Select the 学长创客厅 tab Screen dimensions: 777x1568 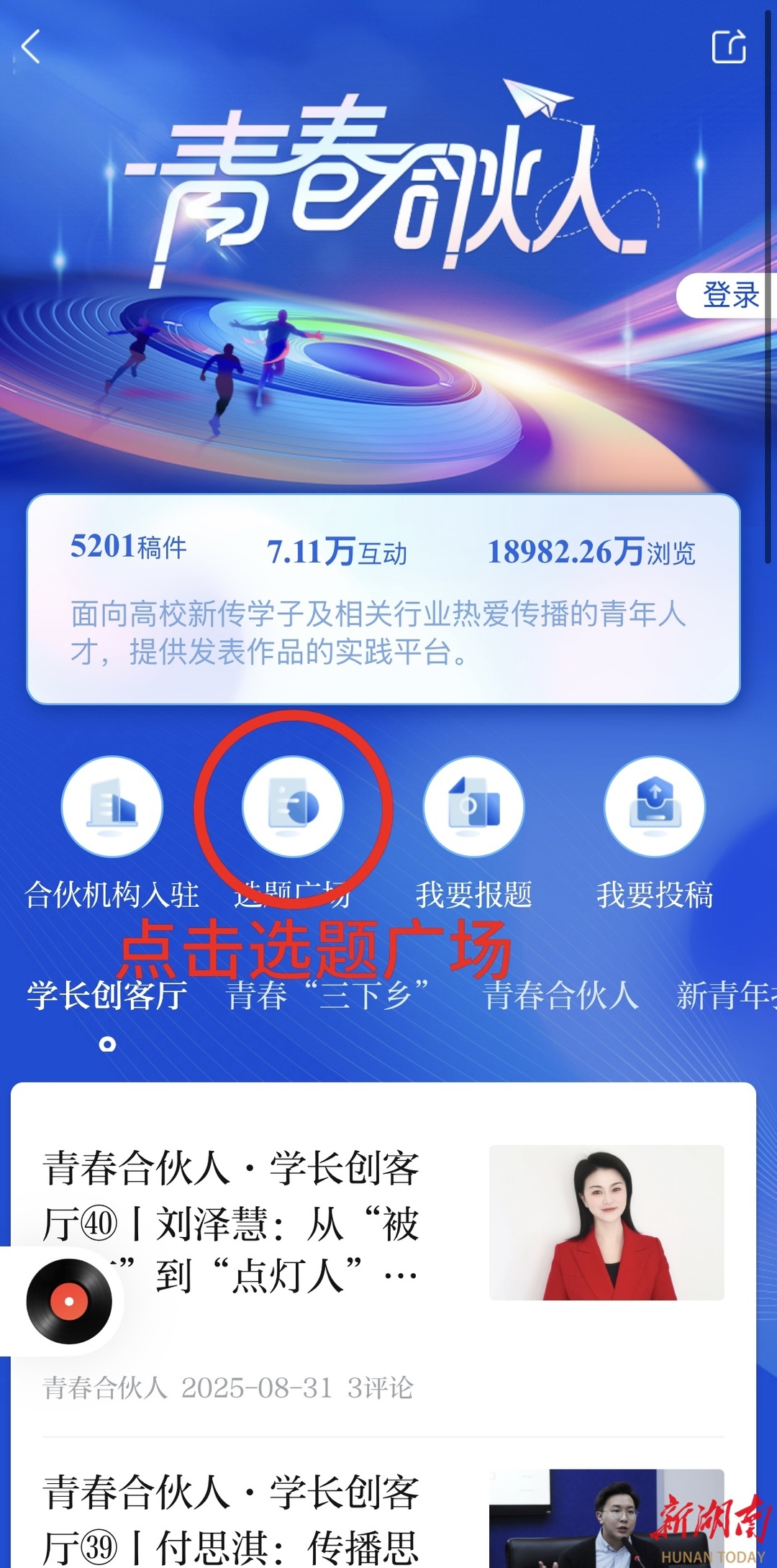coord(107,995)
